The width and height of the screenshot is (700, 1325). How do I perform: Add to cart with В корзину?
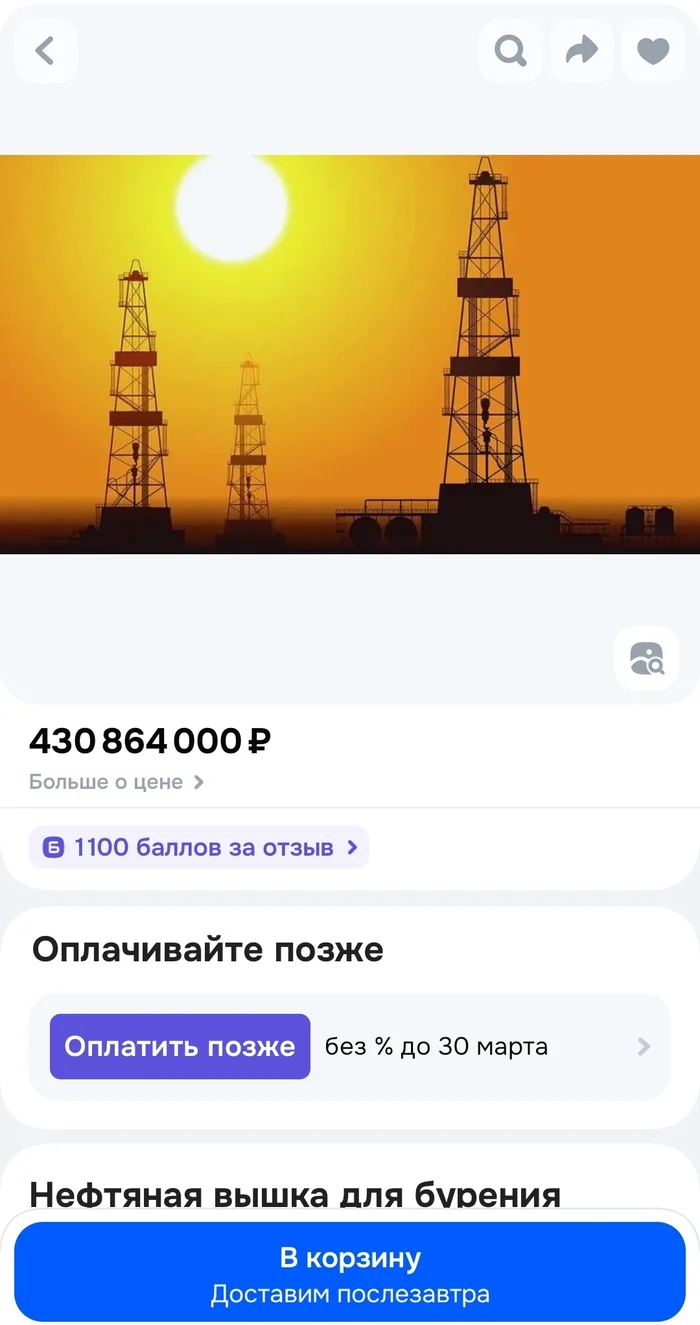350,1272
